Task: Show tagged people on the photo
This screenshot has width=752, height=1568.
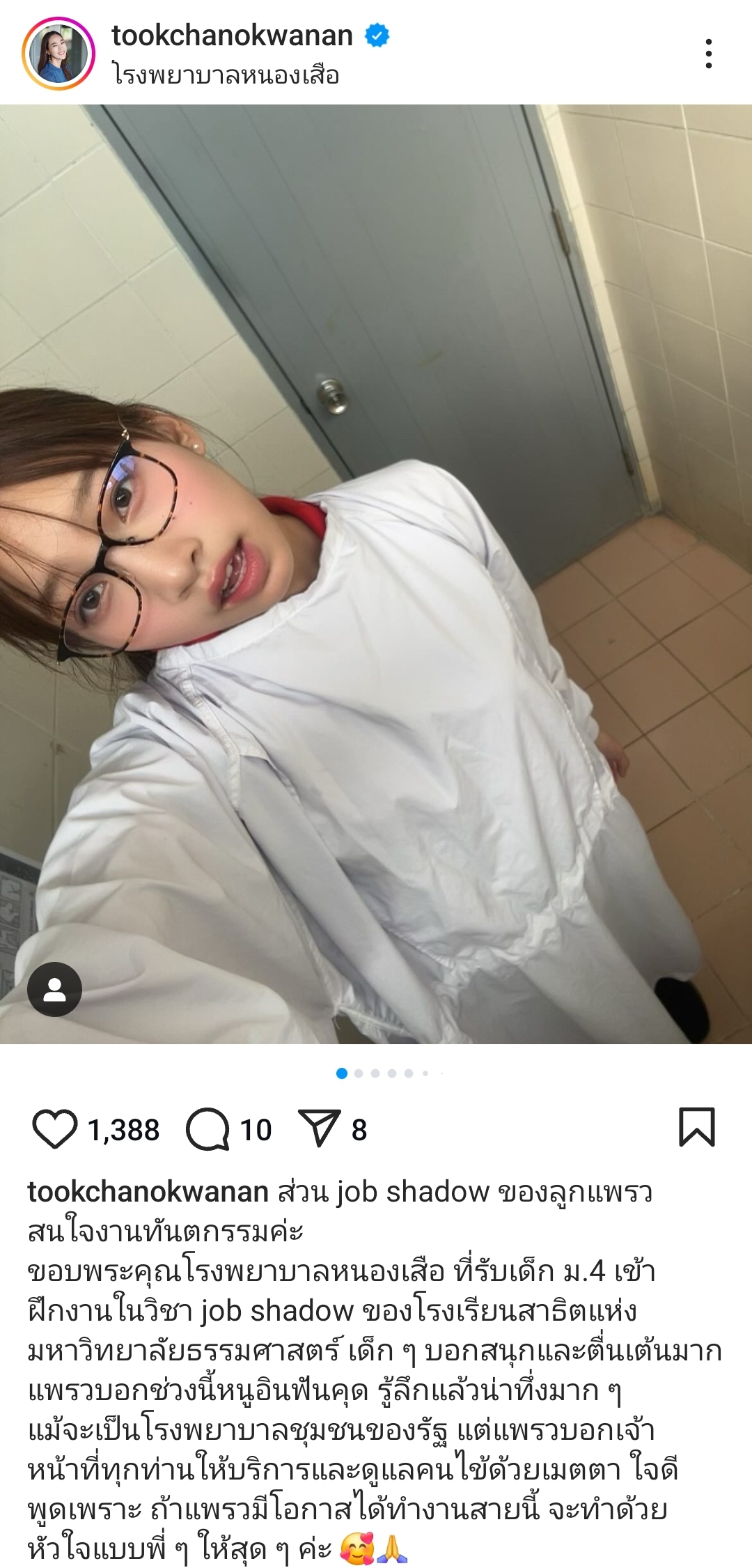Action: (x=54, y=989)
